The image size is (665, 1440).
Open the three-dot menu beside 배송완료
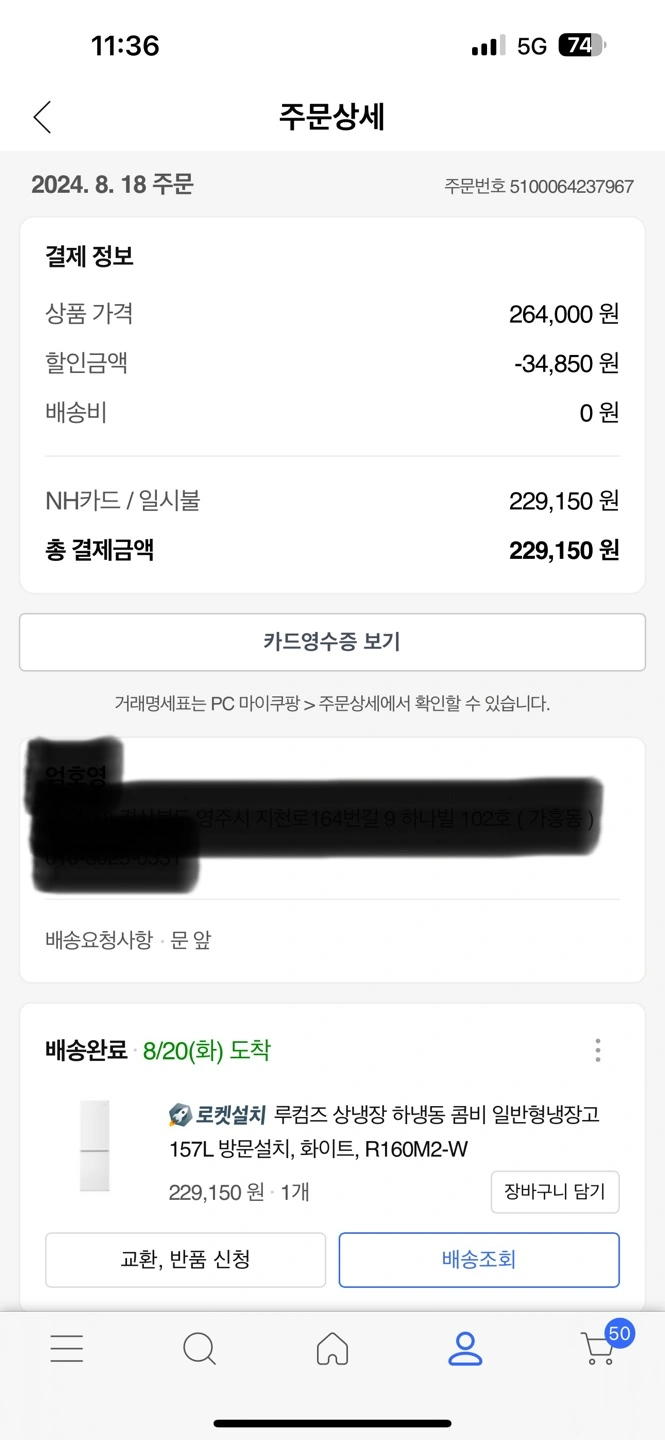pos(597,1050)
